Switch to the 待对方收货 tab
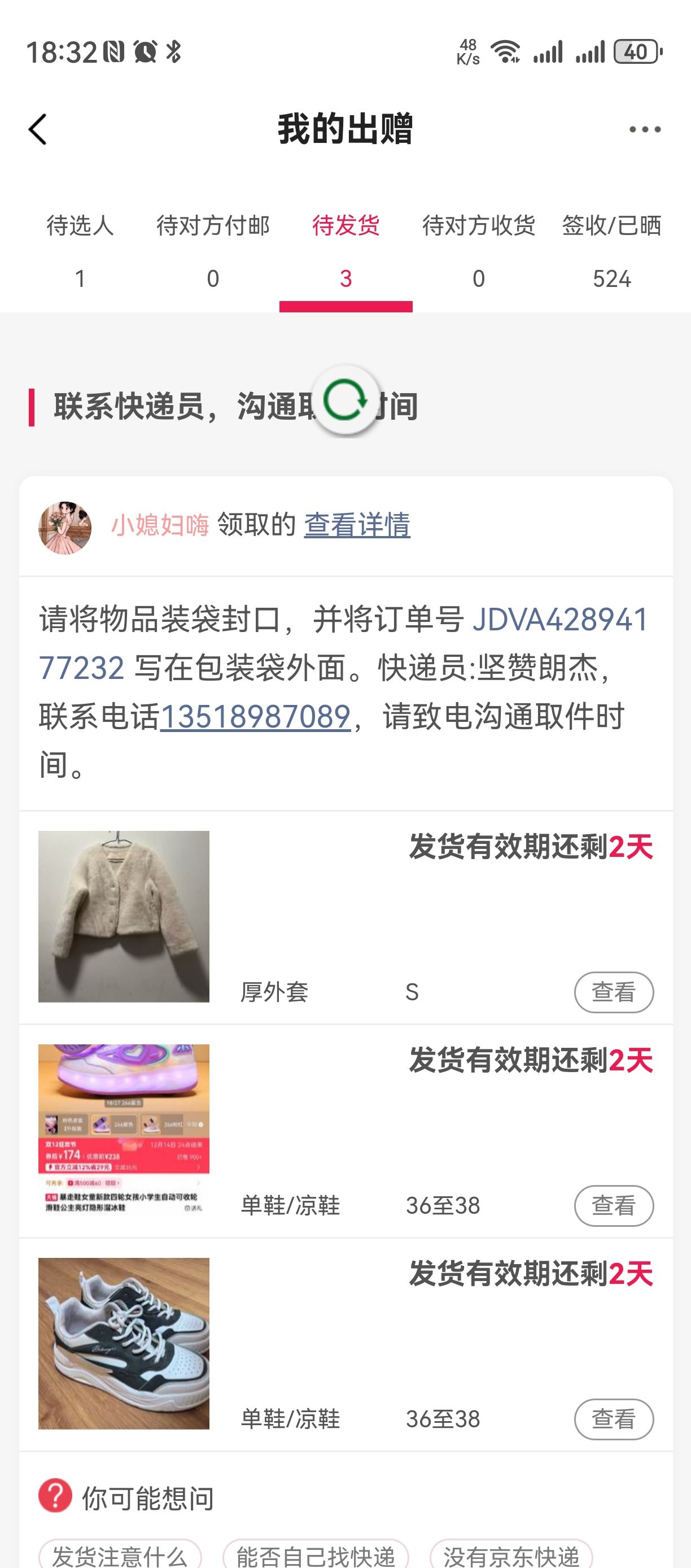The image size is (691, 1568). 479,250
